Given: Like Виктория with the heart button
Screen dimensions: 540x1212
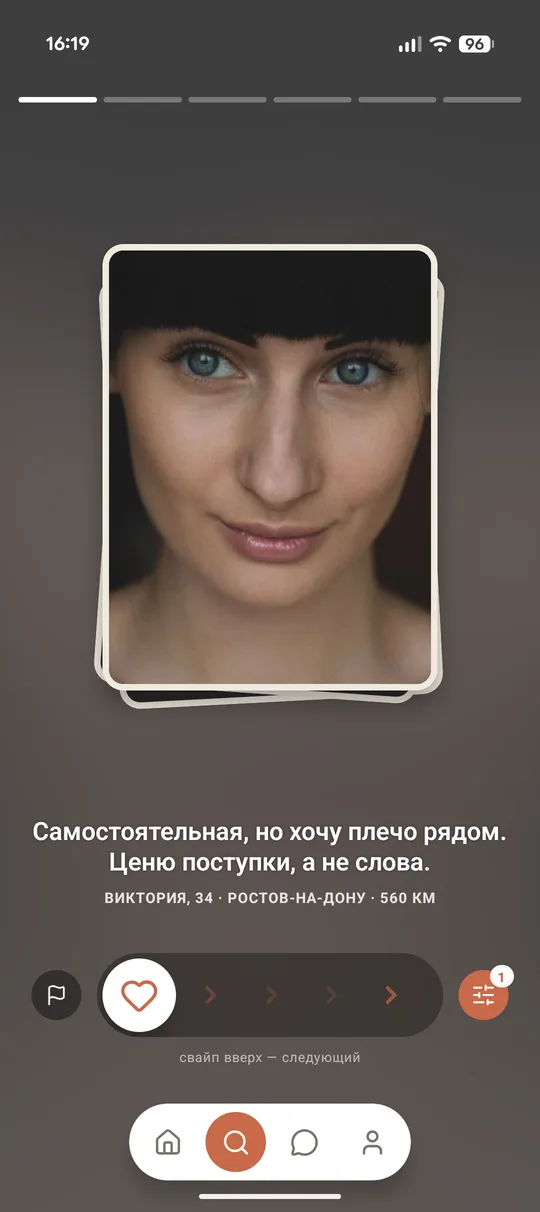Looking at the screenshot, I should (x=139, y=995).
